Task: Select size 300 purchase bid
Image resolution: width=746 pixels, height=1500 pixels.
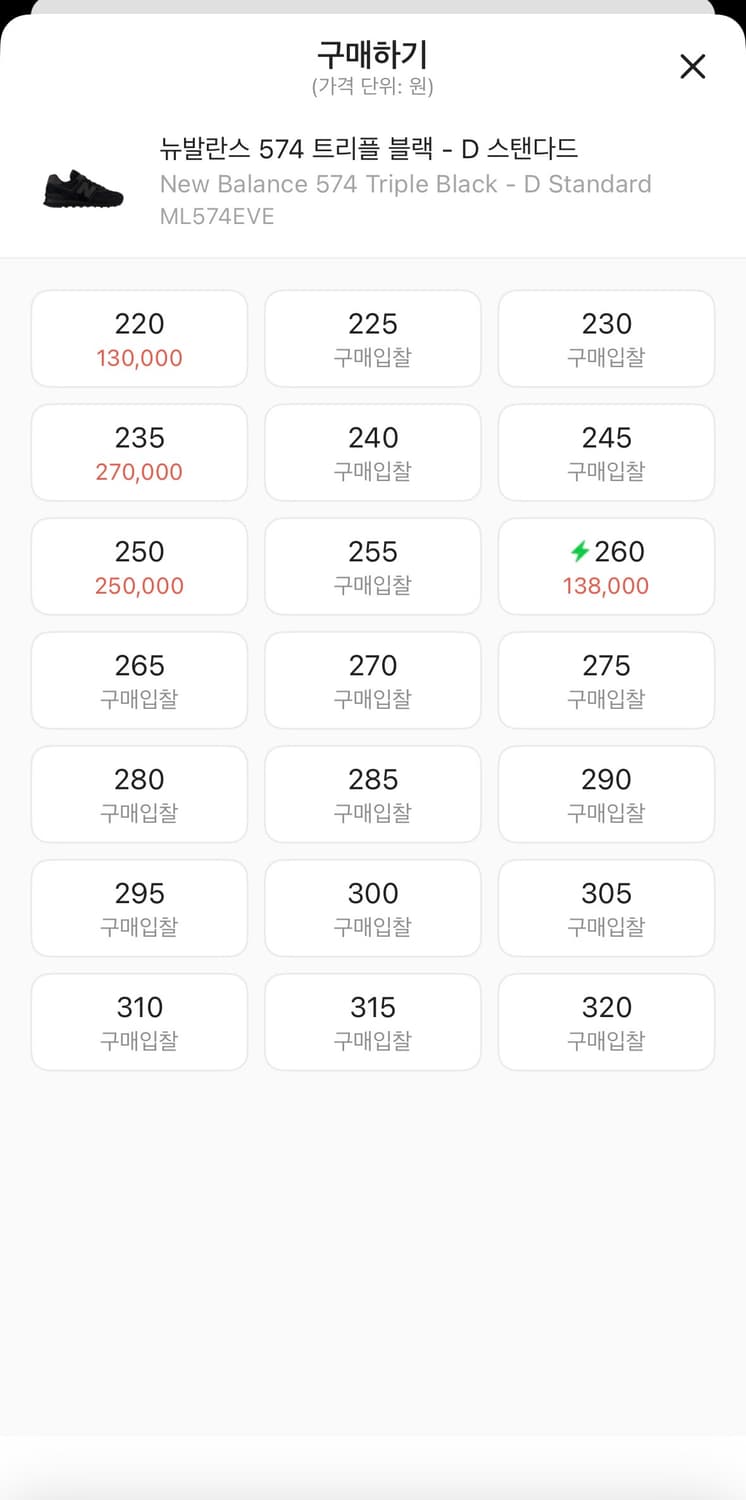Action: pyautogui.click(x=372, y=908)
